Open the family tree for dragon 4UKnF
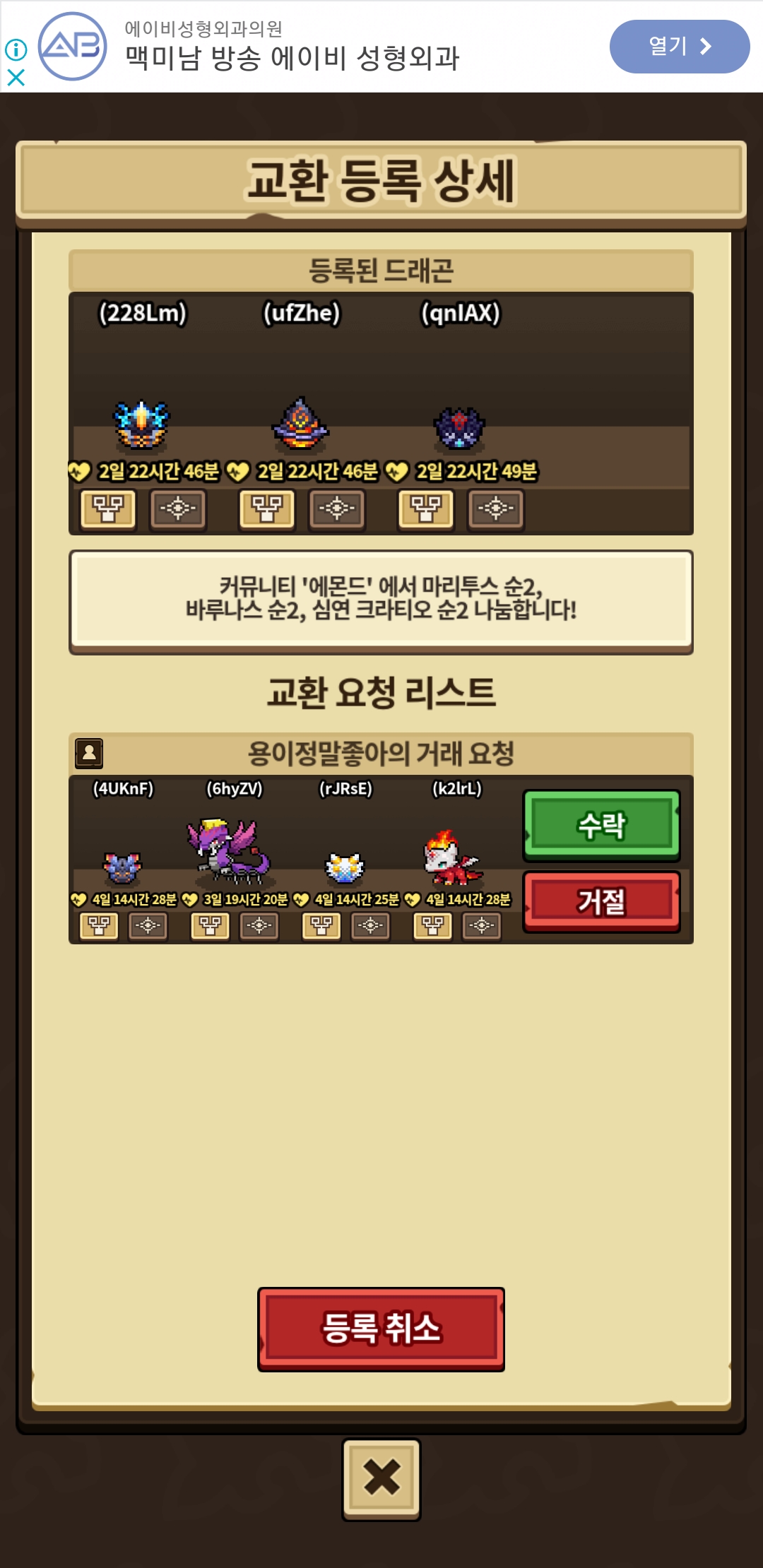The height and width of the screenshot is (1568, 763). [99, 925]
